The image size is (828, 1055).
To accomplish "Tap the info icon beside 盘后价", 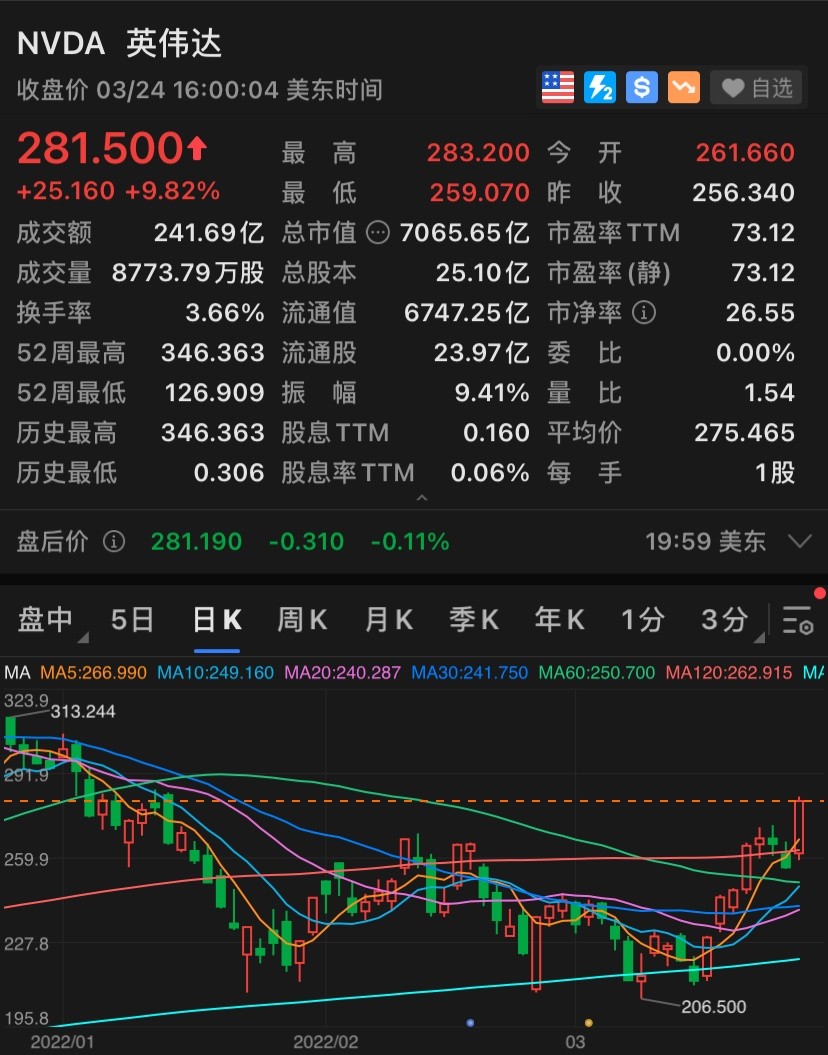I will [115, 542].
